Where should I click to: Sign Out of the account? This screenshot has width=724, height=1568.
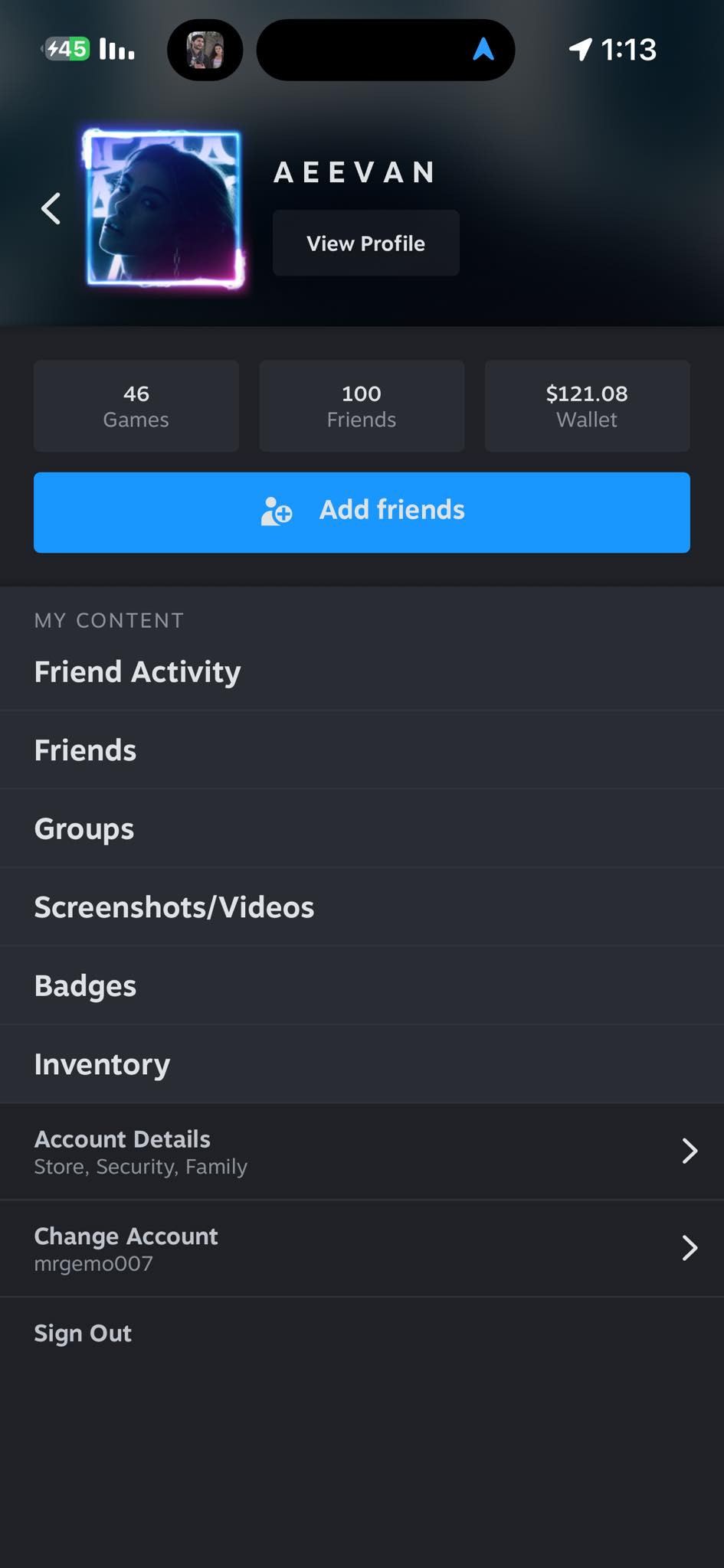83,1334
